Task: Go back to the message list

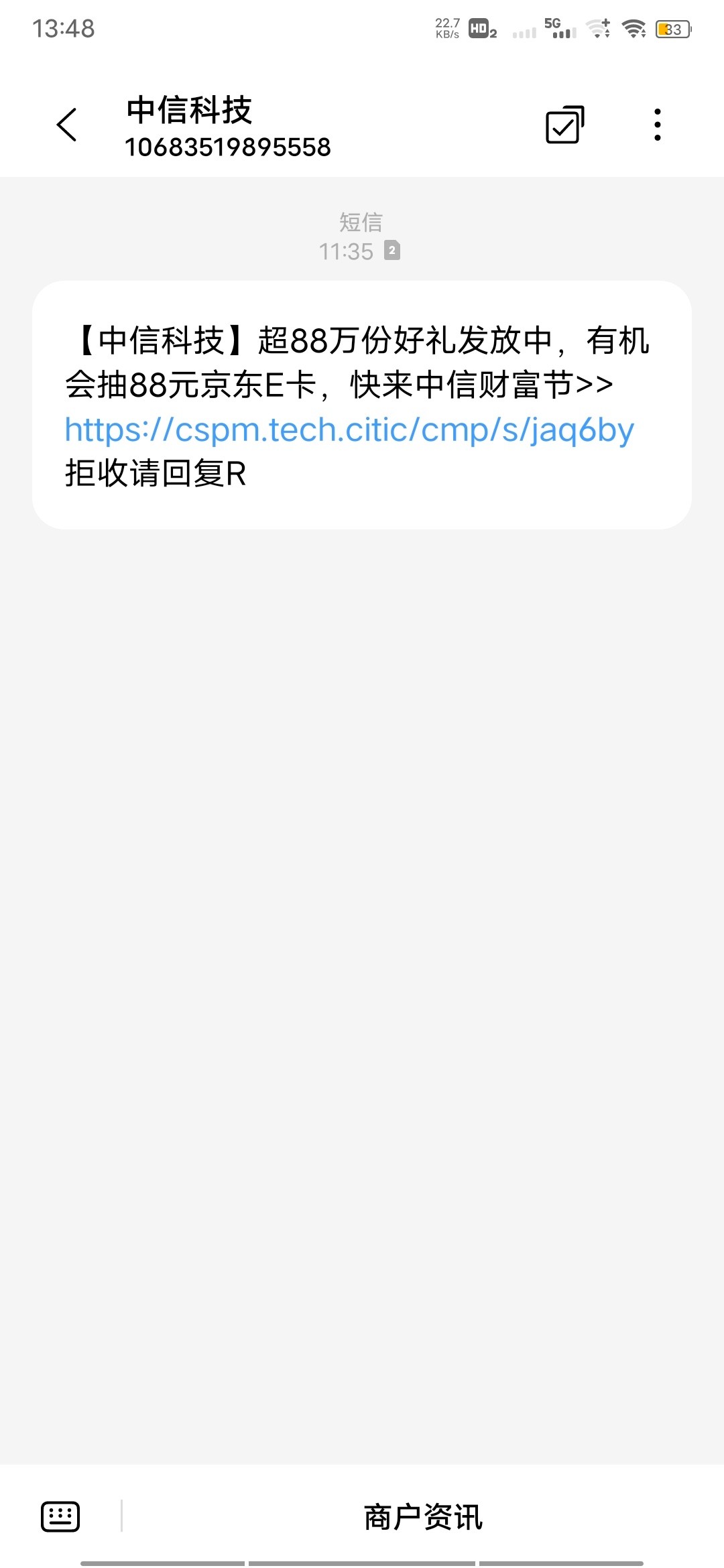Action: (x=66, y=125)
